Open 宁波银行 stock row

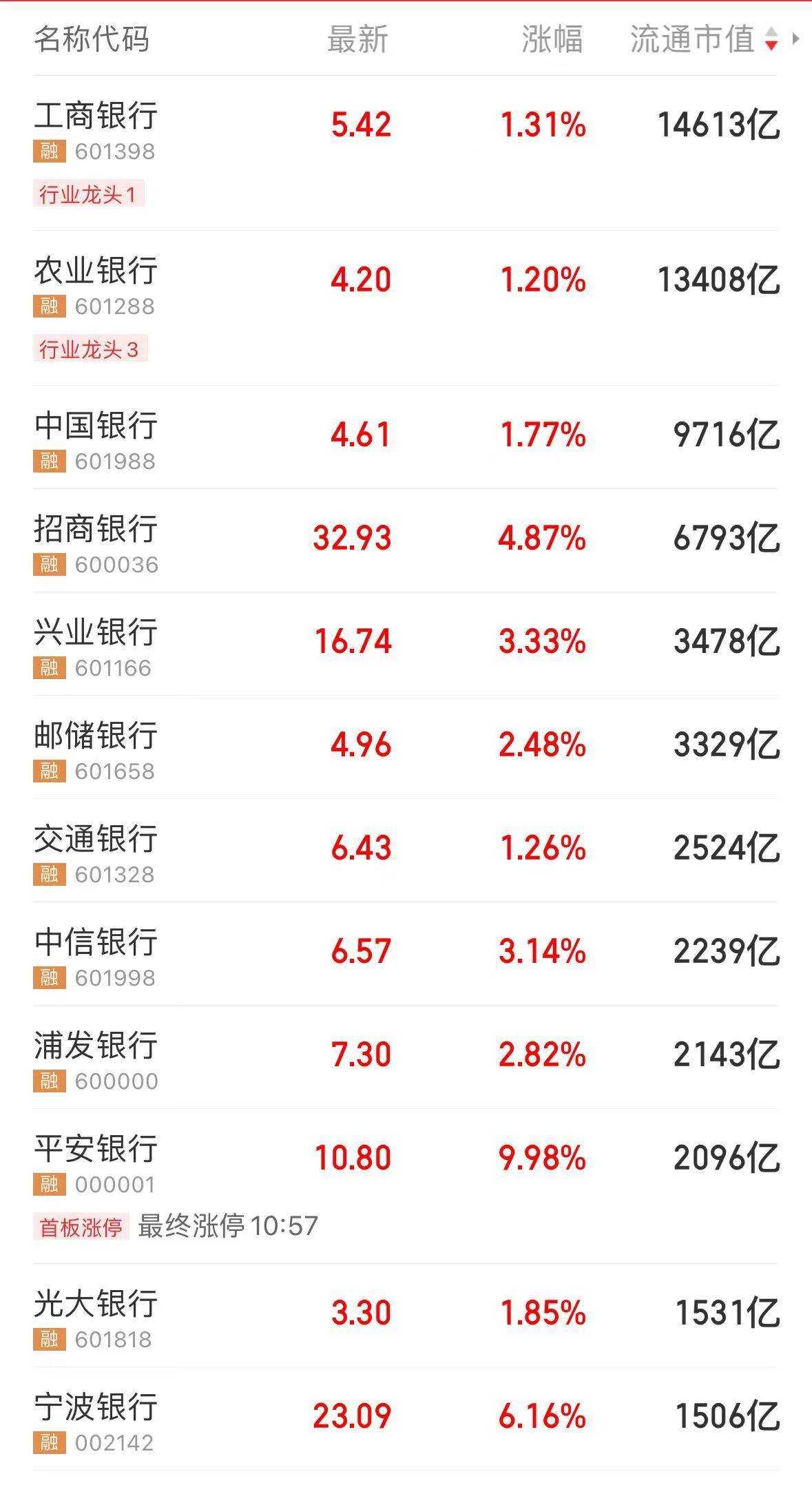pyautogui.click(x=406, y=1419)
